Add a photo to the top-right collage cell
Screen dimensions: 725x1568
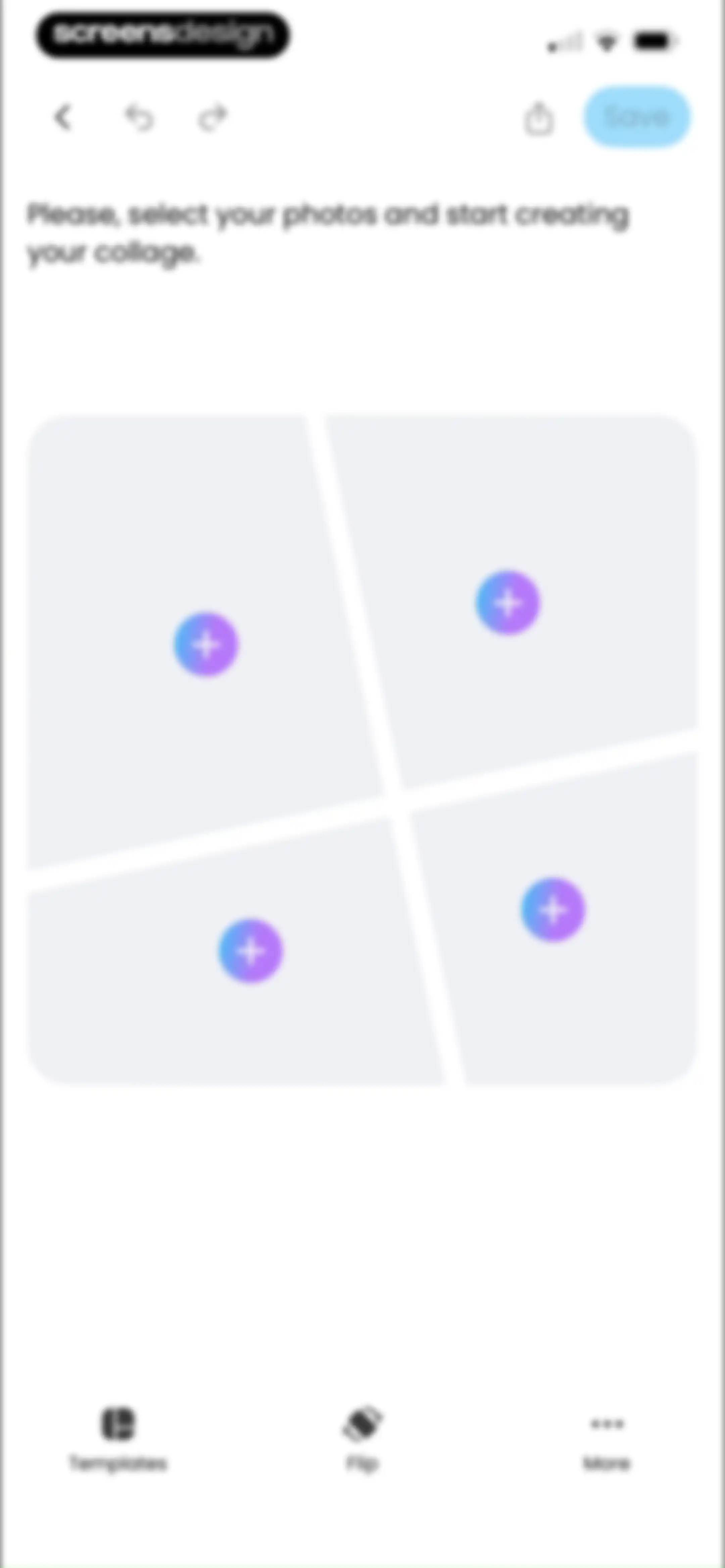(508, 603)
